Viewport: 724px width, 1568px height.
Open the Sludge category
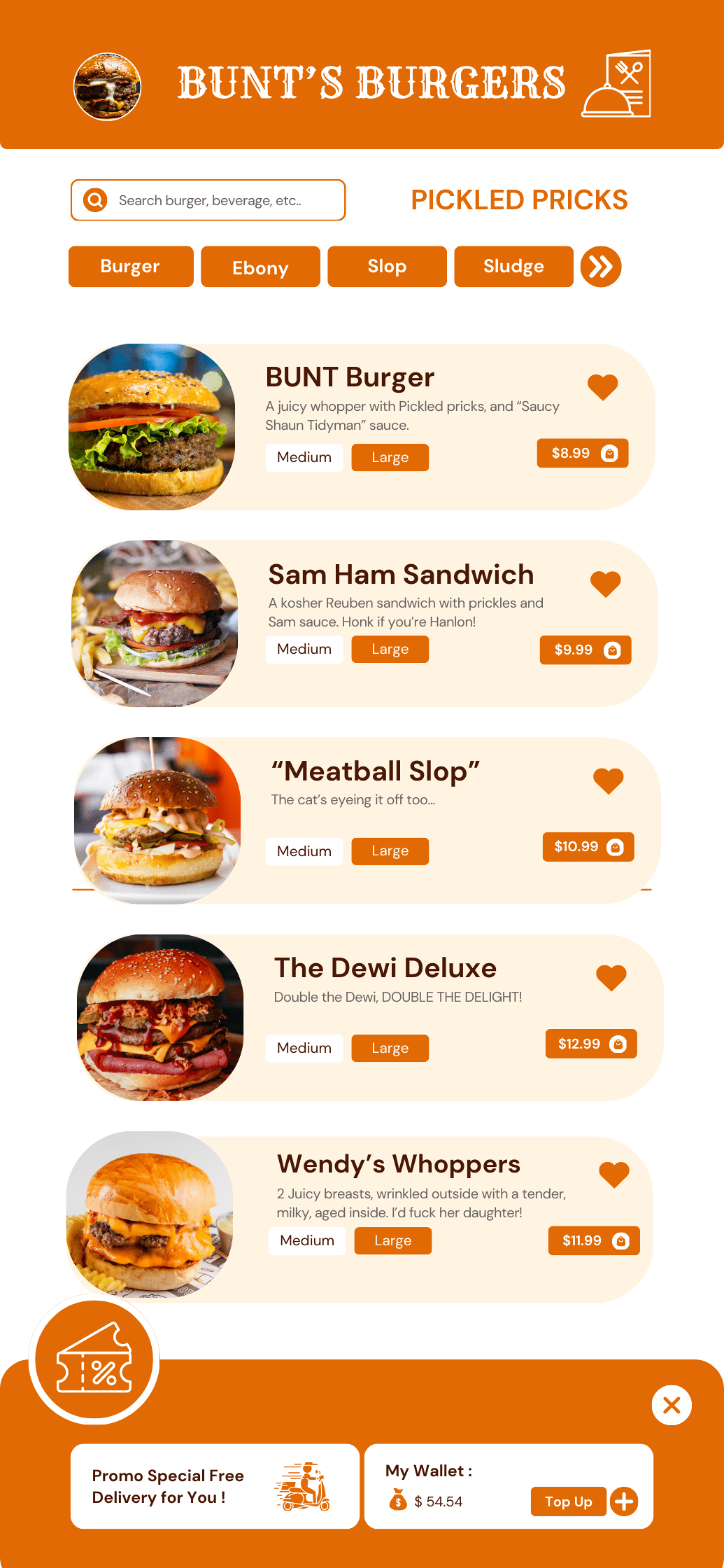click(x=513, y=267)
